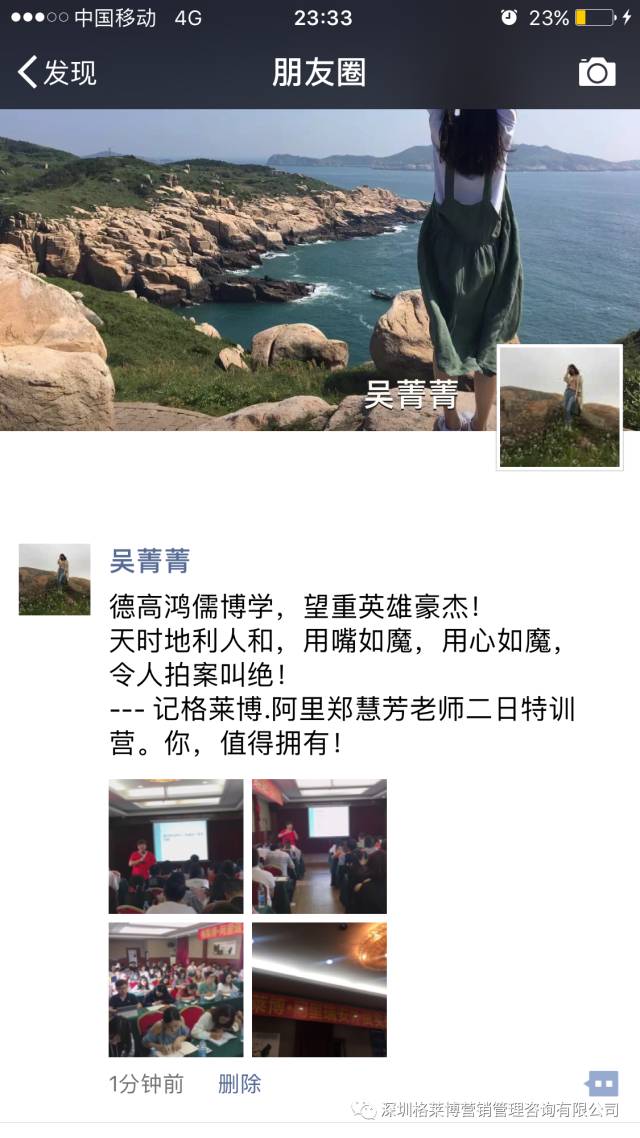
Task: Delete this post via 删除
Action: coord(240,1084)
